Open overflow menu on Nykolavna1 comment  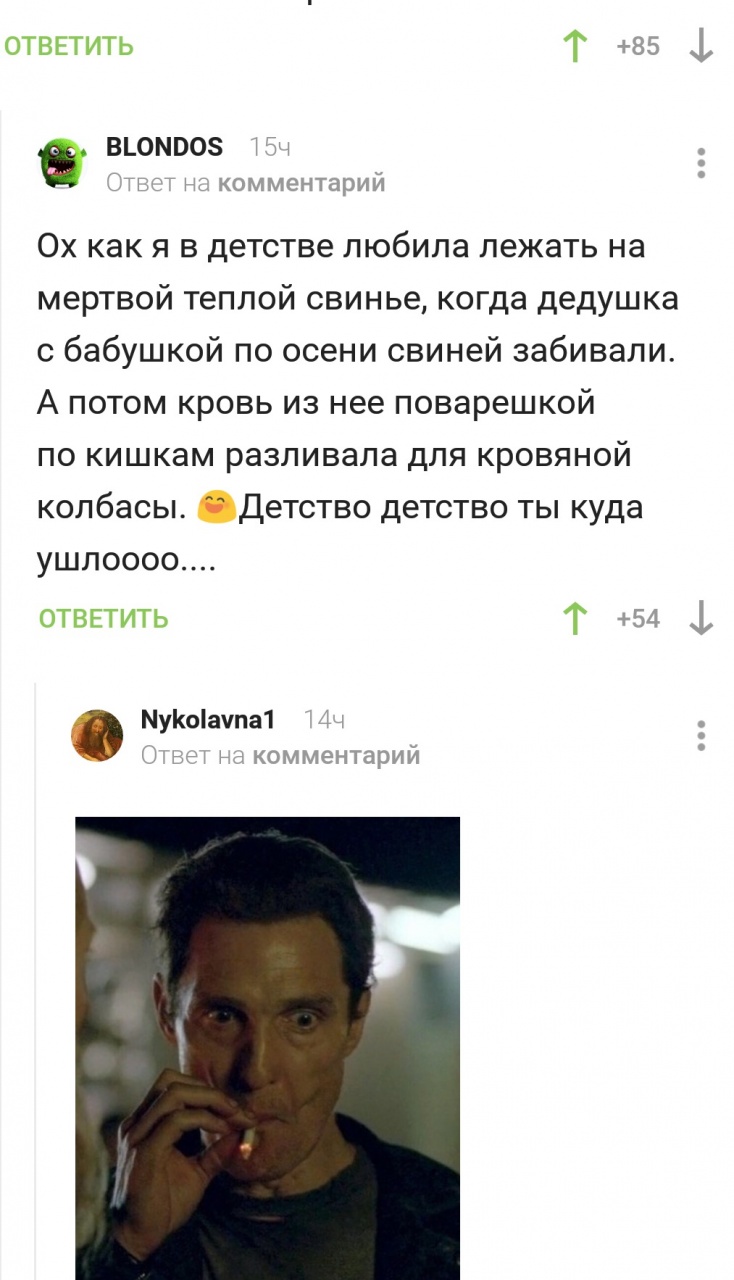click(702, 735)
